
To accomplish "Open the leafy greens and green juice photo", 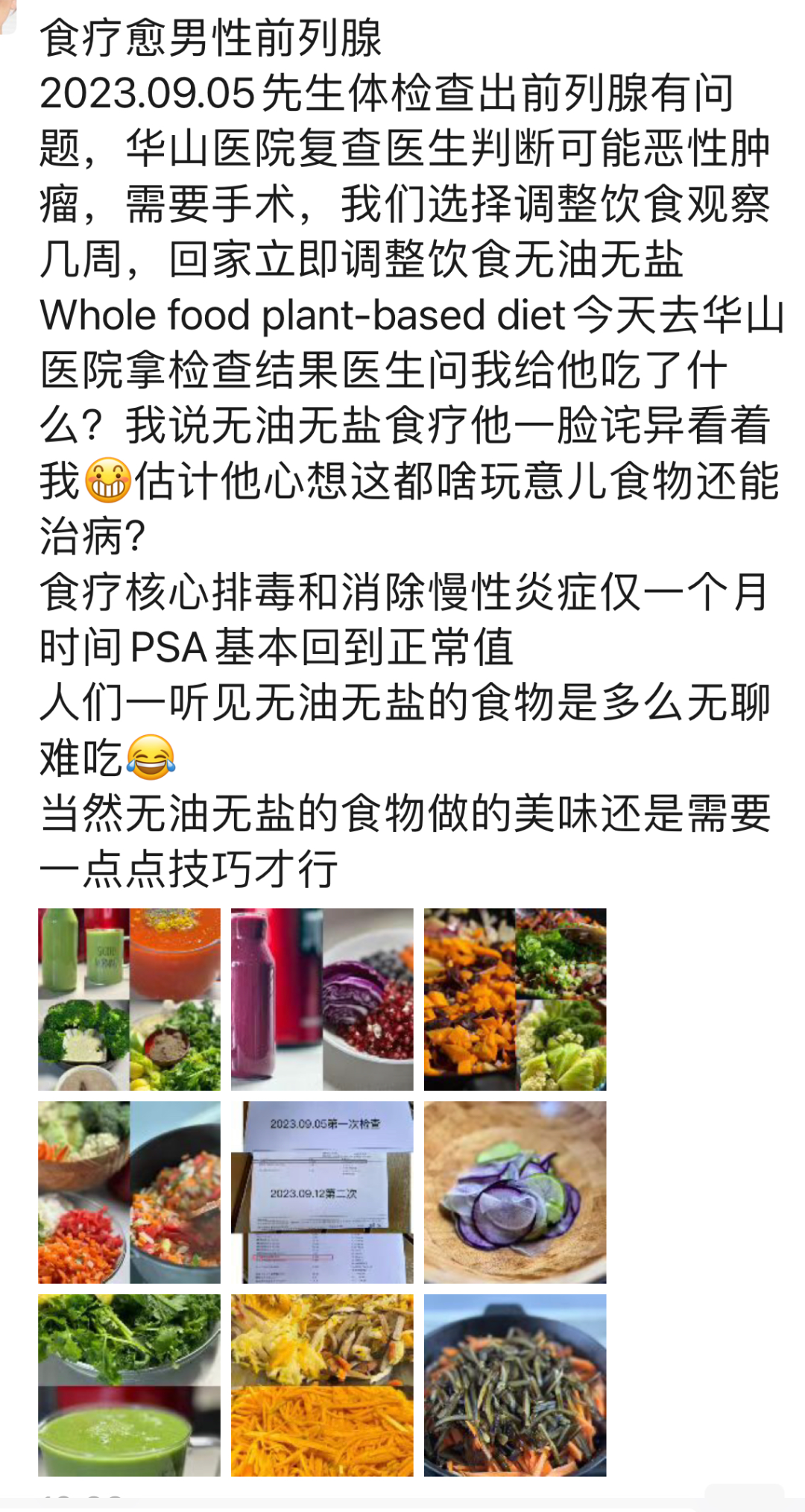I will pos(129,1385).
